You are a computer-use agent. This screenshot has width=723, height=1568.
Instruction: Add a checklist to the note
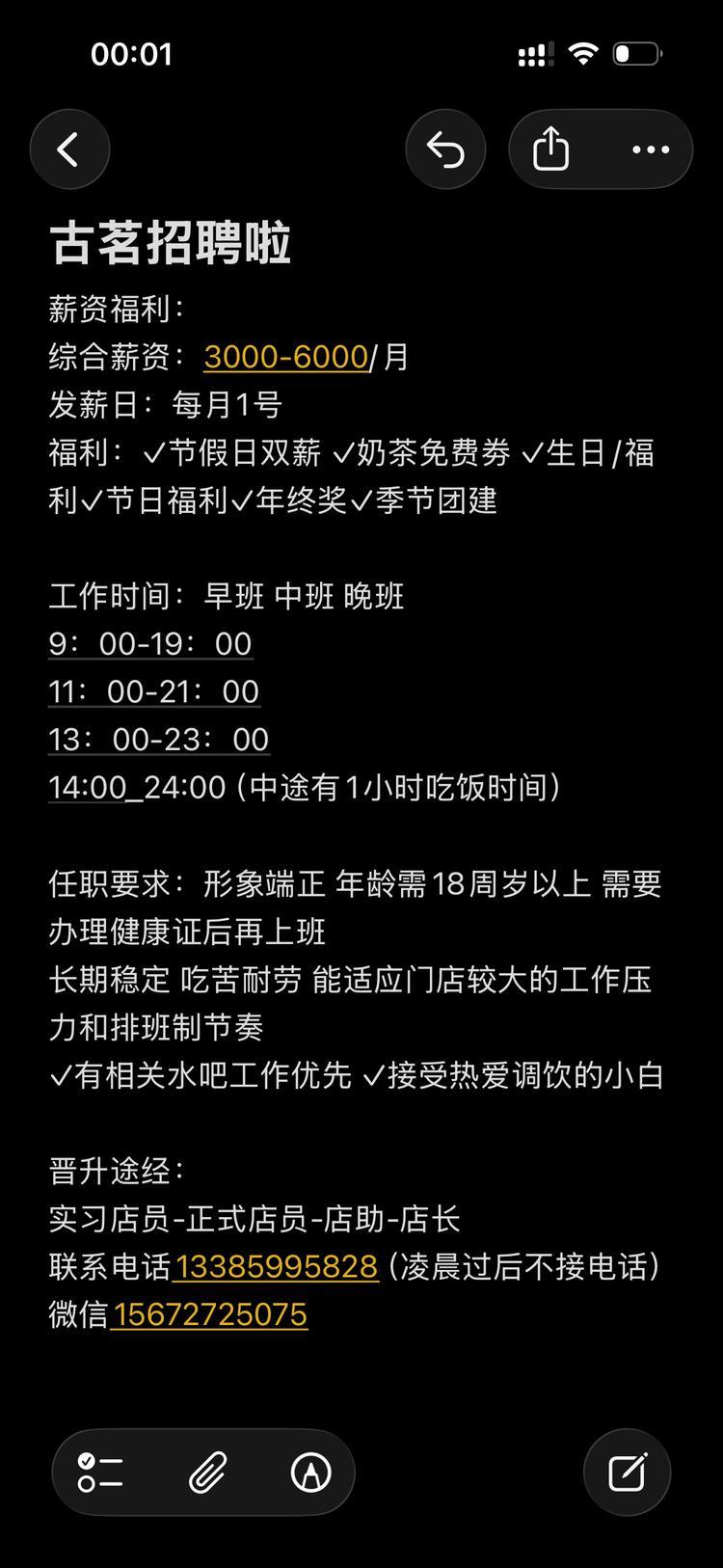click(100, 1473)
